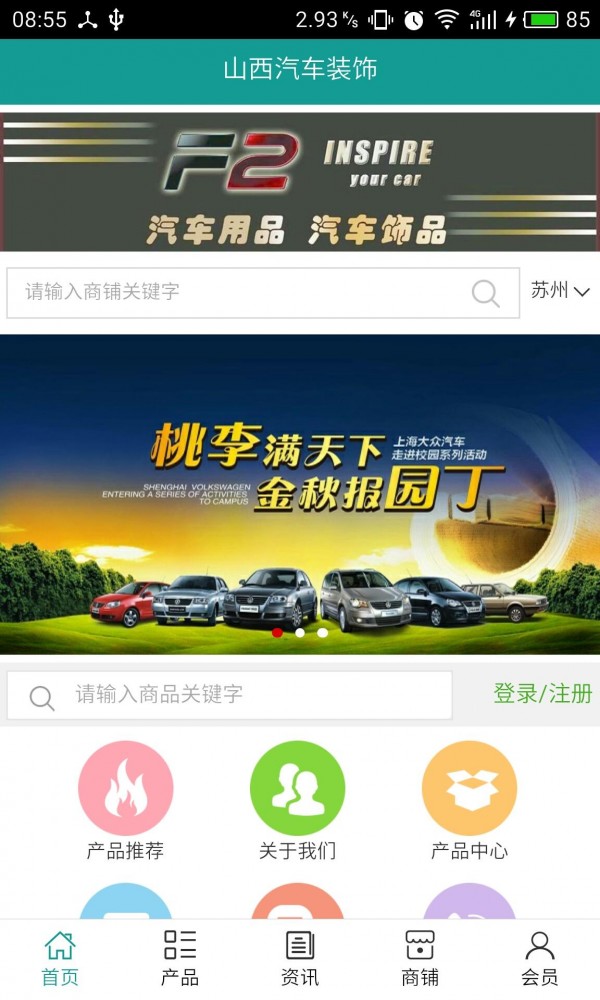This screenshot has height=1000, width=600.
Task: Open 登录/注册 login or register
Action: (542, 694)
